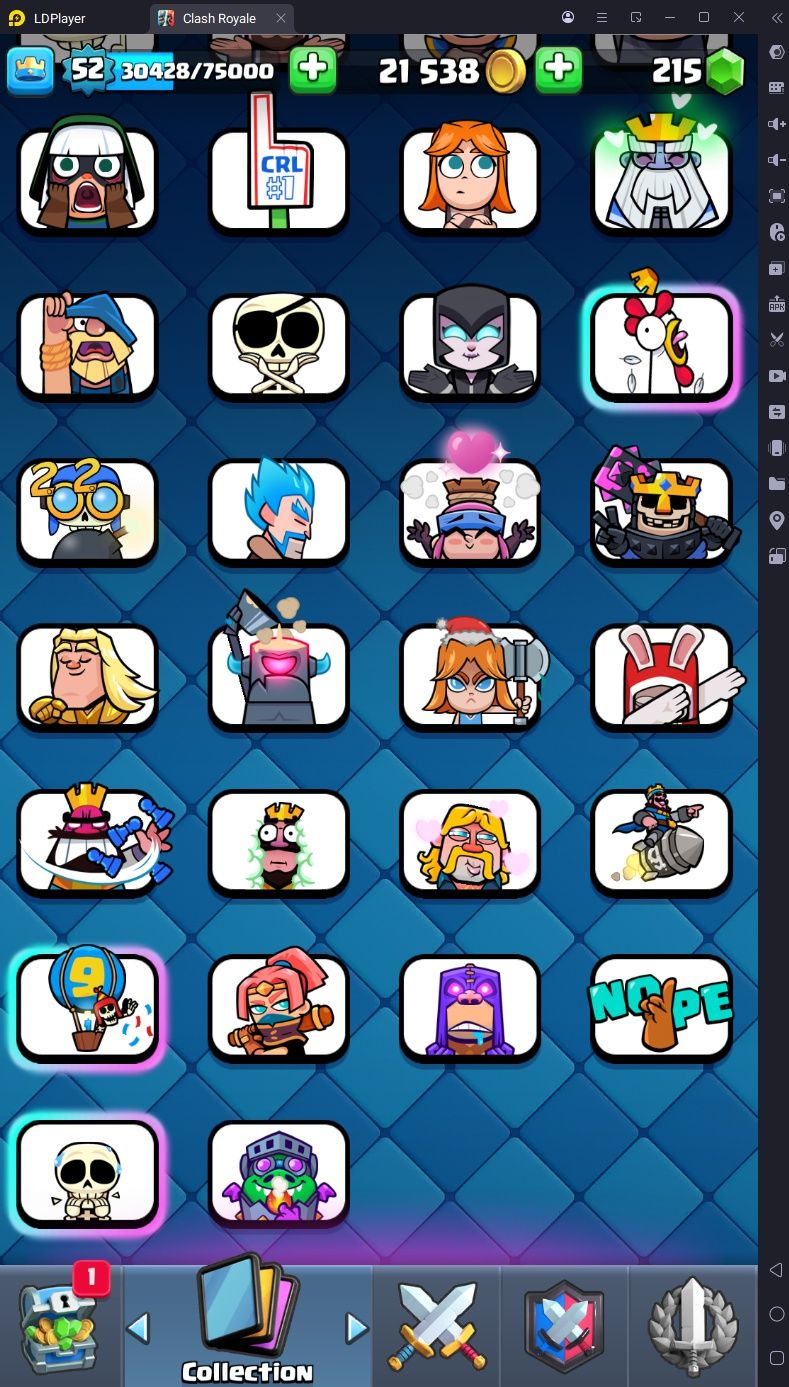Select the rocket-riding king emote
Viewport: 789px width, 1387px height.
point(662,842)
